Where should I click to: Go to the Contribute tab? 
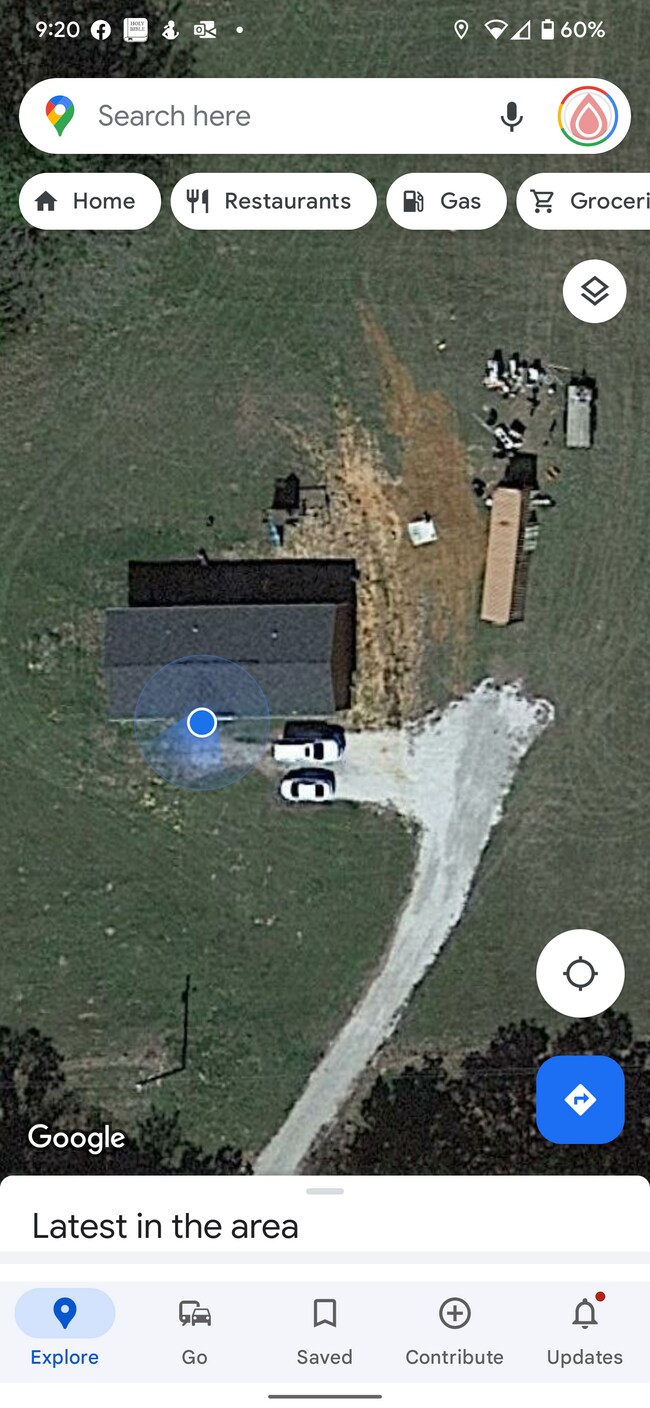tap(455, 1330)
